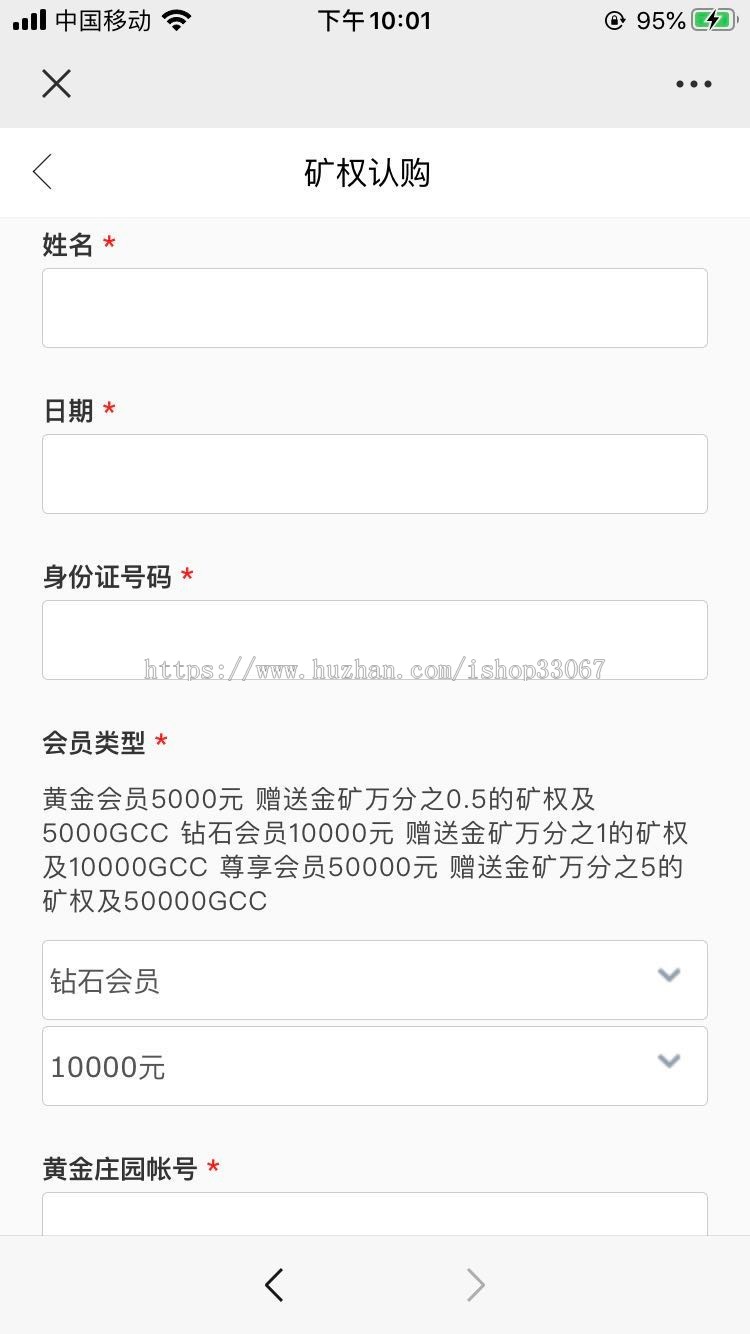Open the WeChat more options menu
750x1334 pixels.
click(x=693, y=84)
